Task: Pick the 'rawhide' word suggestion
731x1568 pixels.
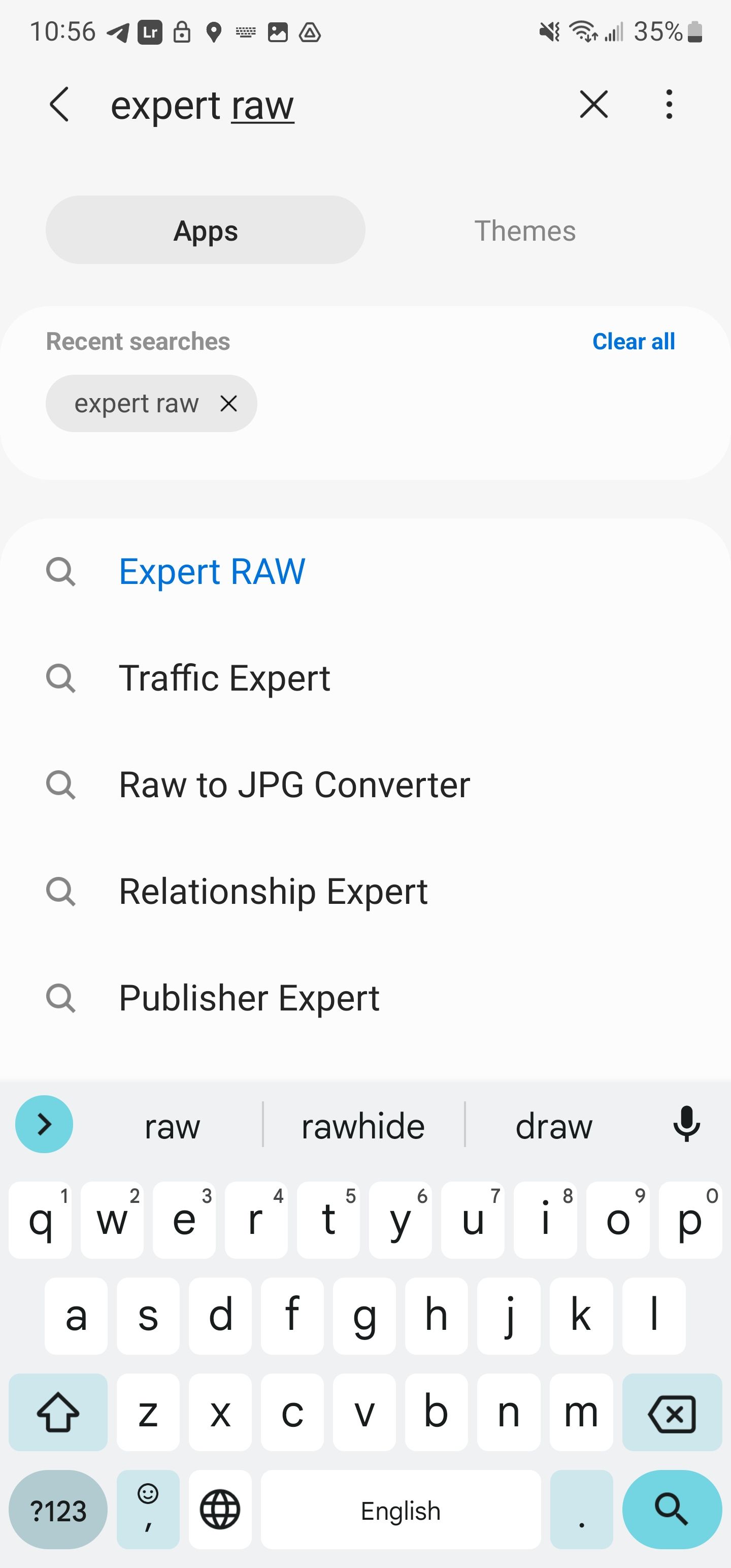Action: [x=363, y=1124]
